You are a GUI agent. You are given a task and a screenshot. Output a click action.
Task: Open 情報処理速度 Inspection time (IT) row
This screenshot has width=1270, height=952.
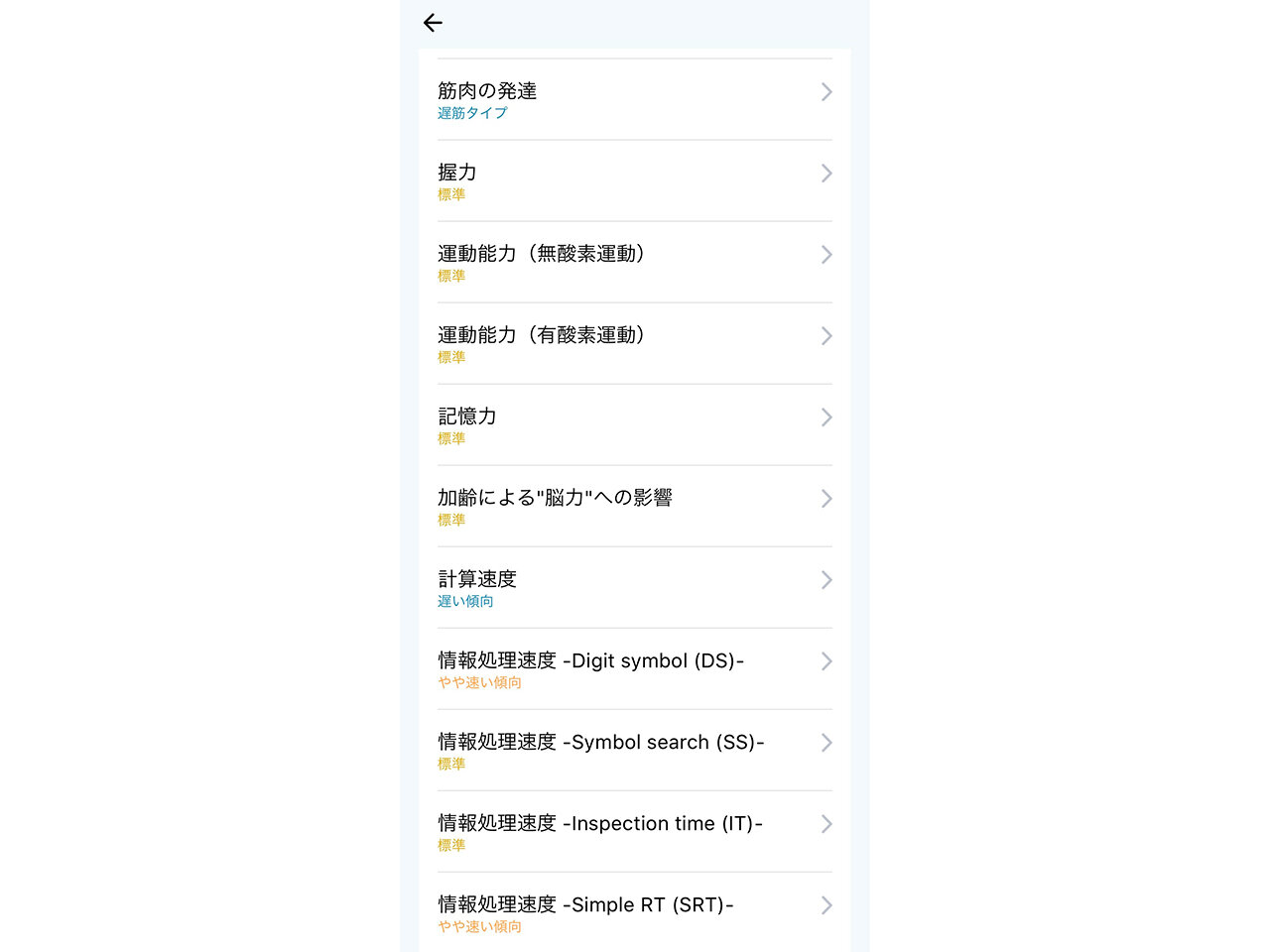634,831
